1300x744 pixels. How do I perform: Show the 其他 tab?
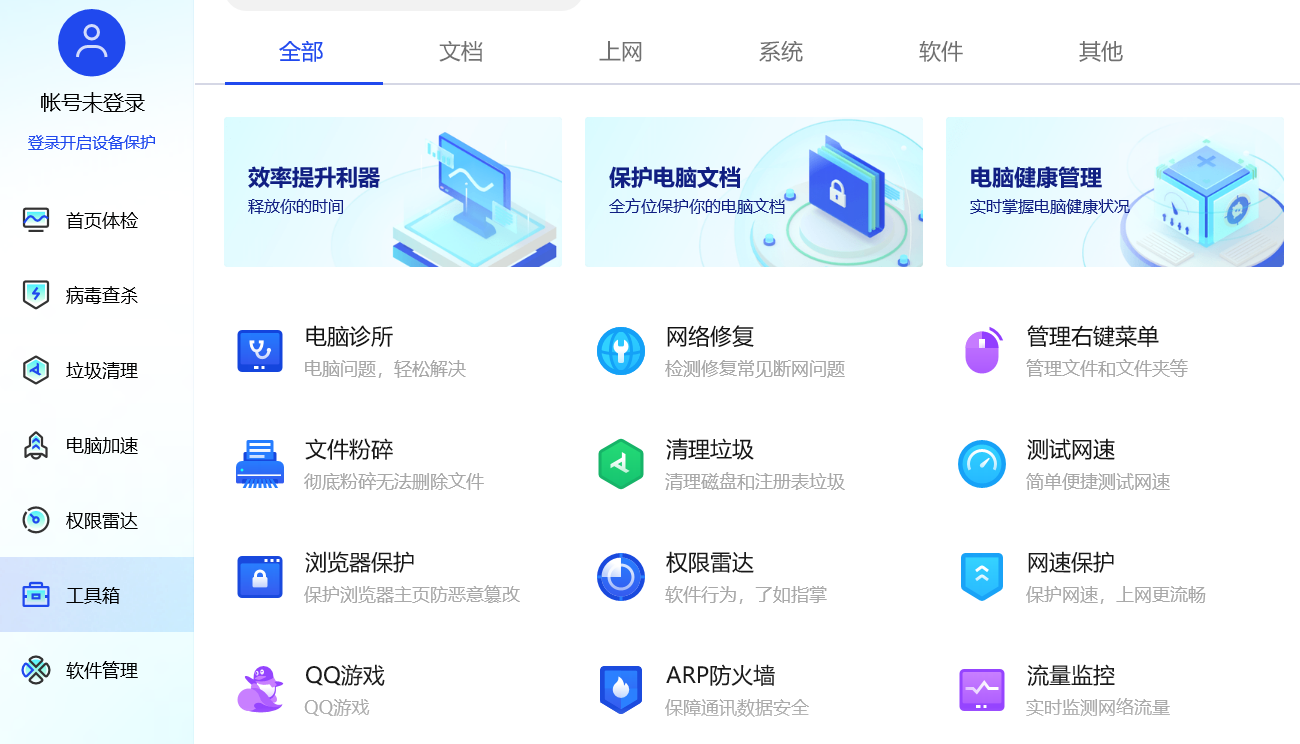1100,52
